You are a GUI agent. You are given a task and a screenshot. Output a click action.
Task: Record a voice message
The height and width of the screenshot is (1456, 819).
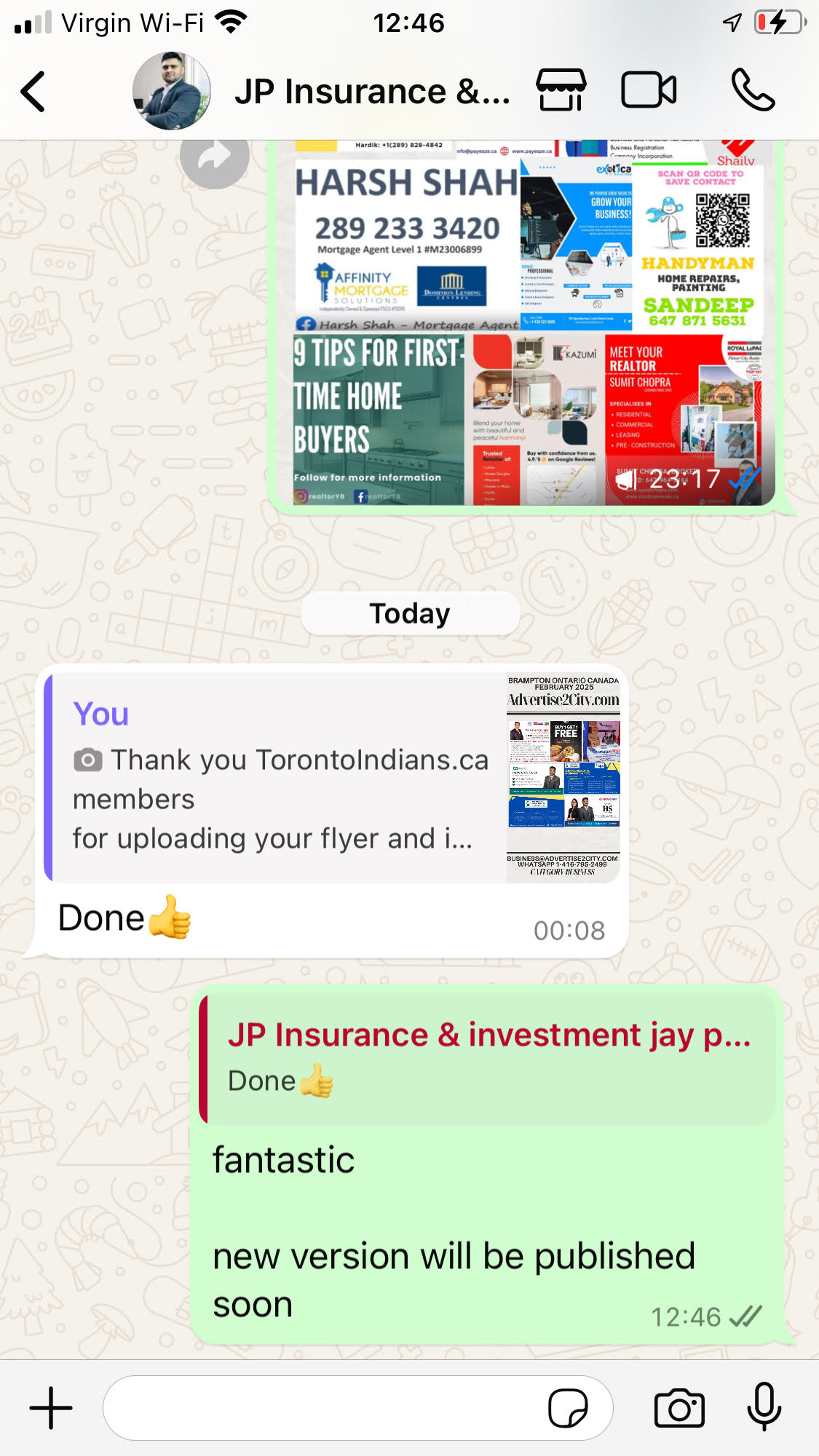tap(764, 1408)
